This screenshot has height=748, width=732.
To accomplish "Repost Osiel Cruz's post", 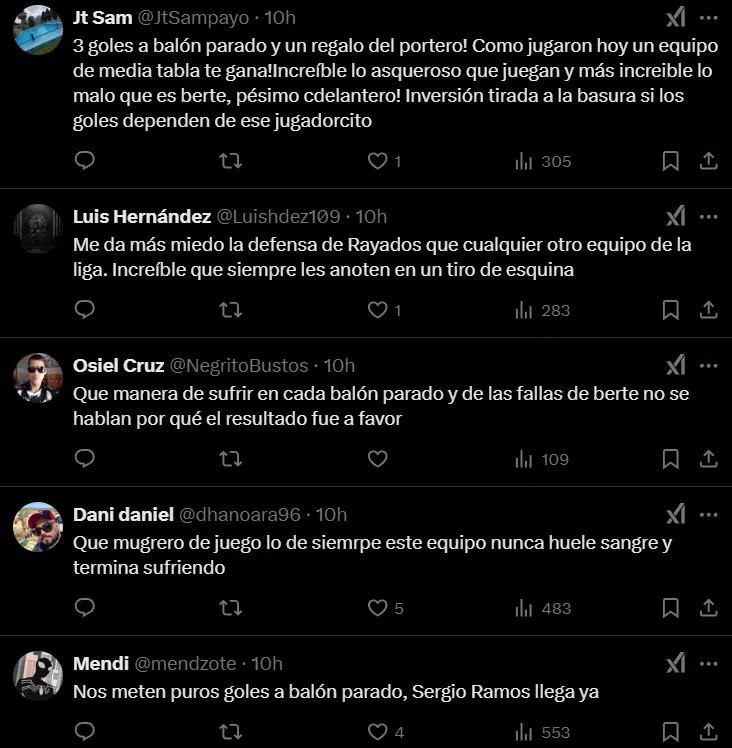I will pyautogui.click(x=231, y=459).
